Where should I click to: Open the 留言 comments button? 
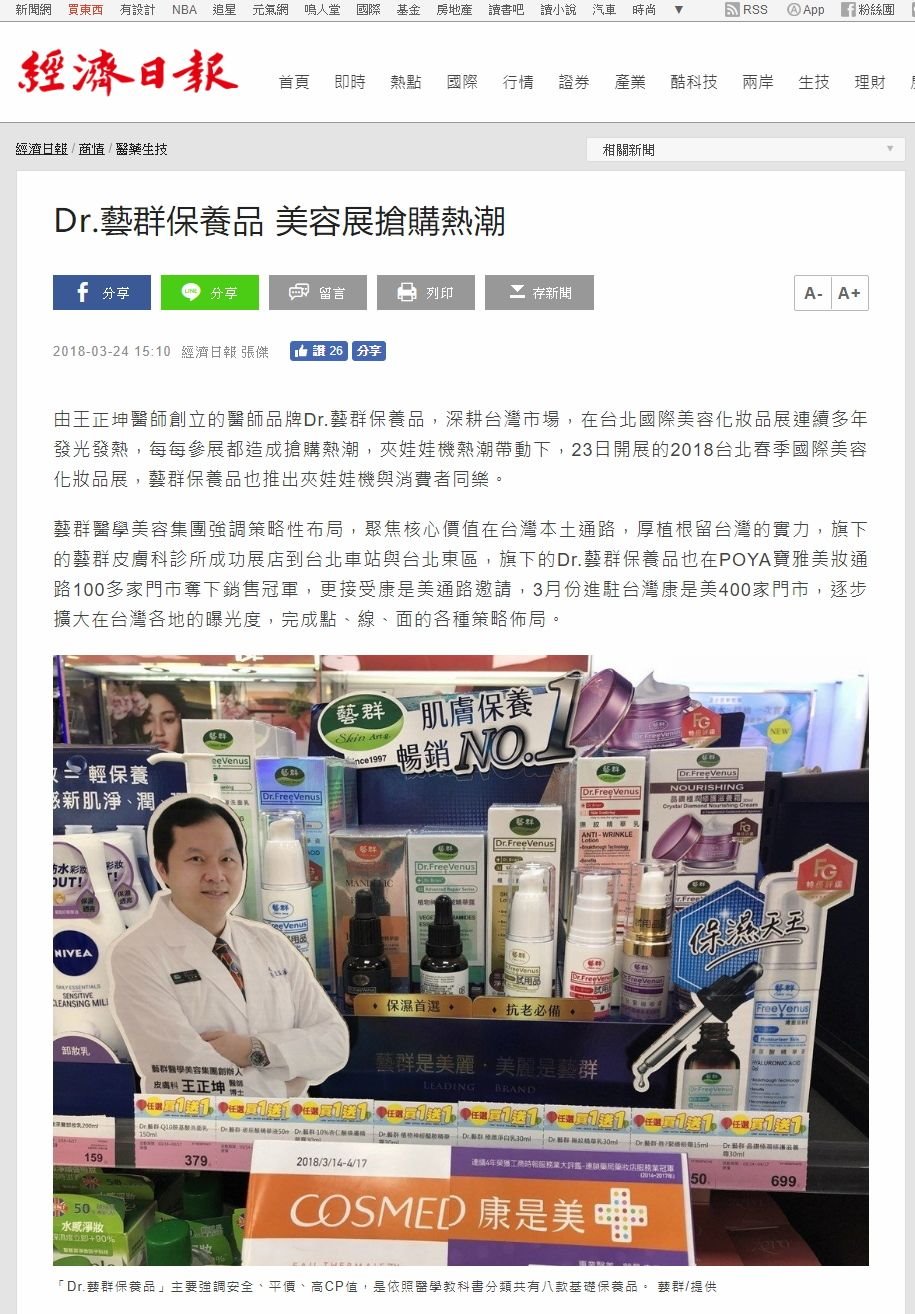tap(318, 292)
